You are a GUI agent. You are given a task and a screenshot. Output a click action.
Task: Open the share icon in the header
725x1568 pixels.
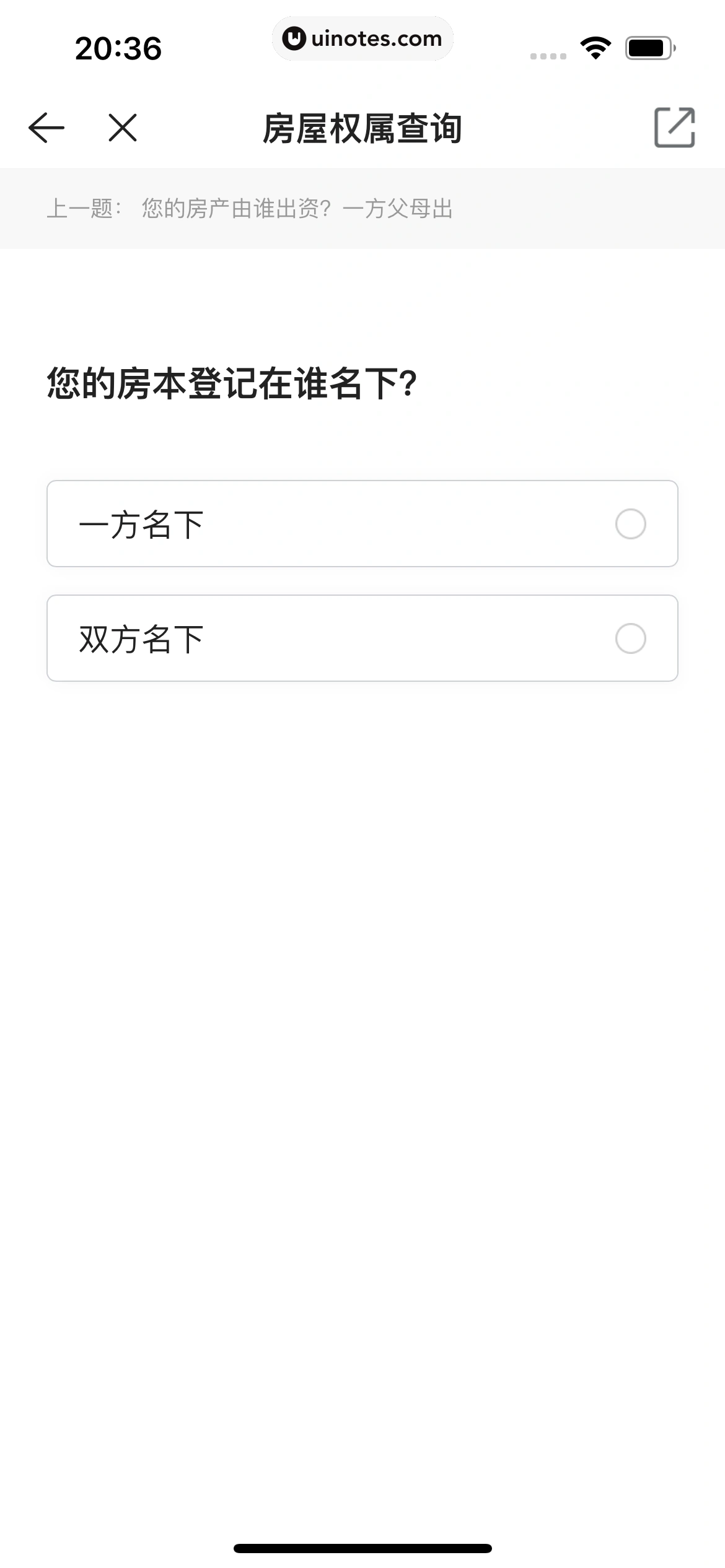674,128
